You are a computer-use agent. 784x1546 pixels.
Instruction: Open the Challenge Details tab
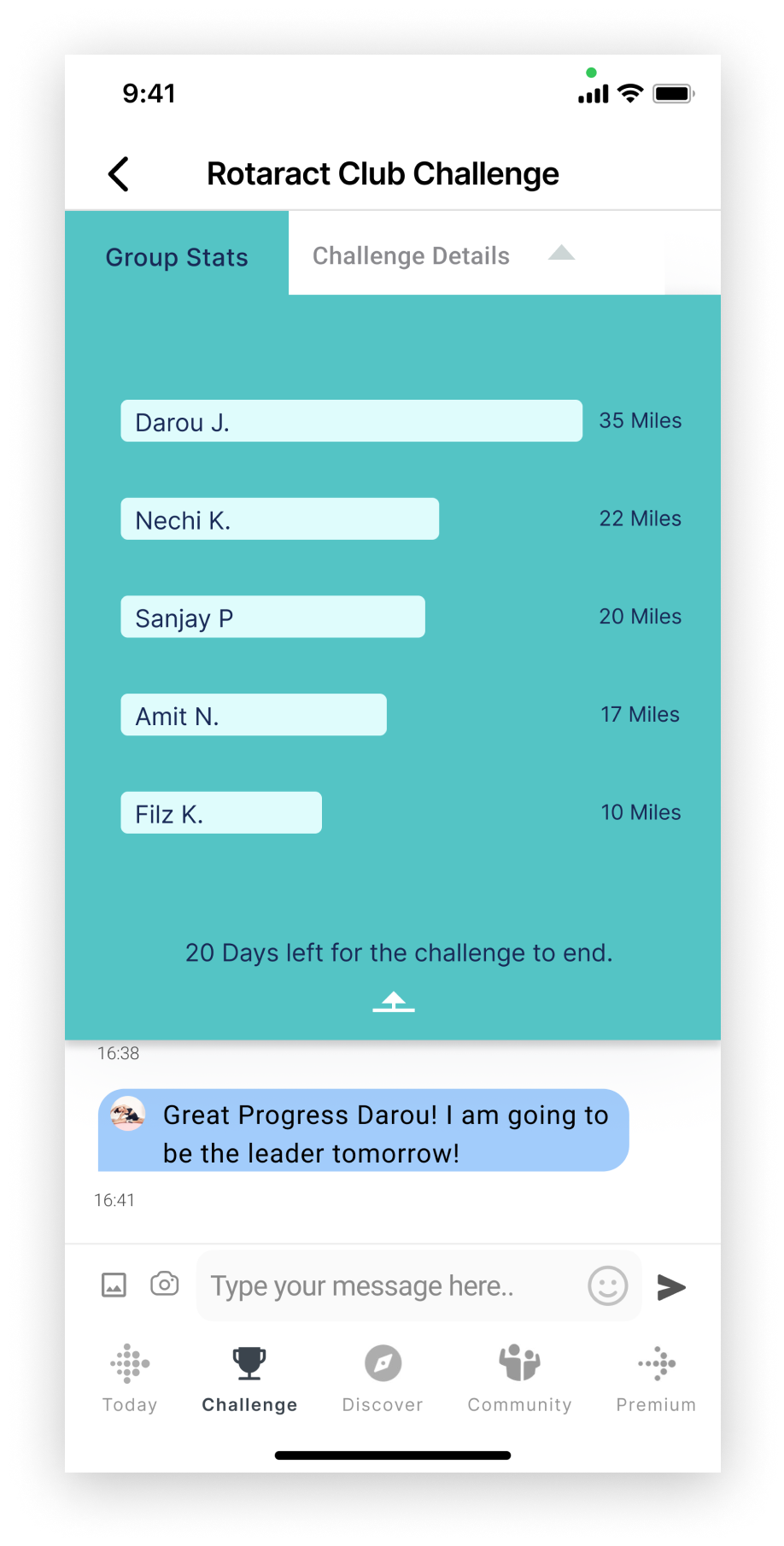pos(411,255)
